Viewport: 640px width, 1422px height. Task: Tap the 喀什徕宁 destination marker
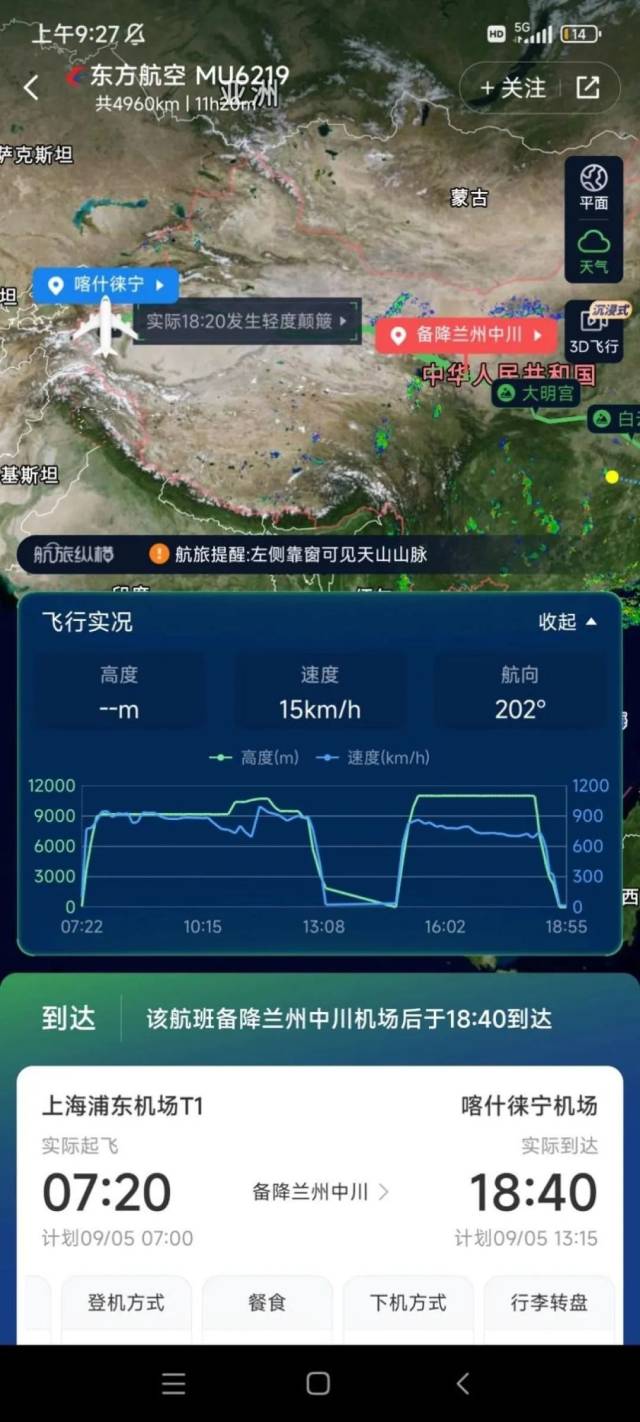tap(105, 285)
